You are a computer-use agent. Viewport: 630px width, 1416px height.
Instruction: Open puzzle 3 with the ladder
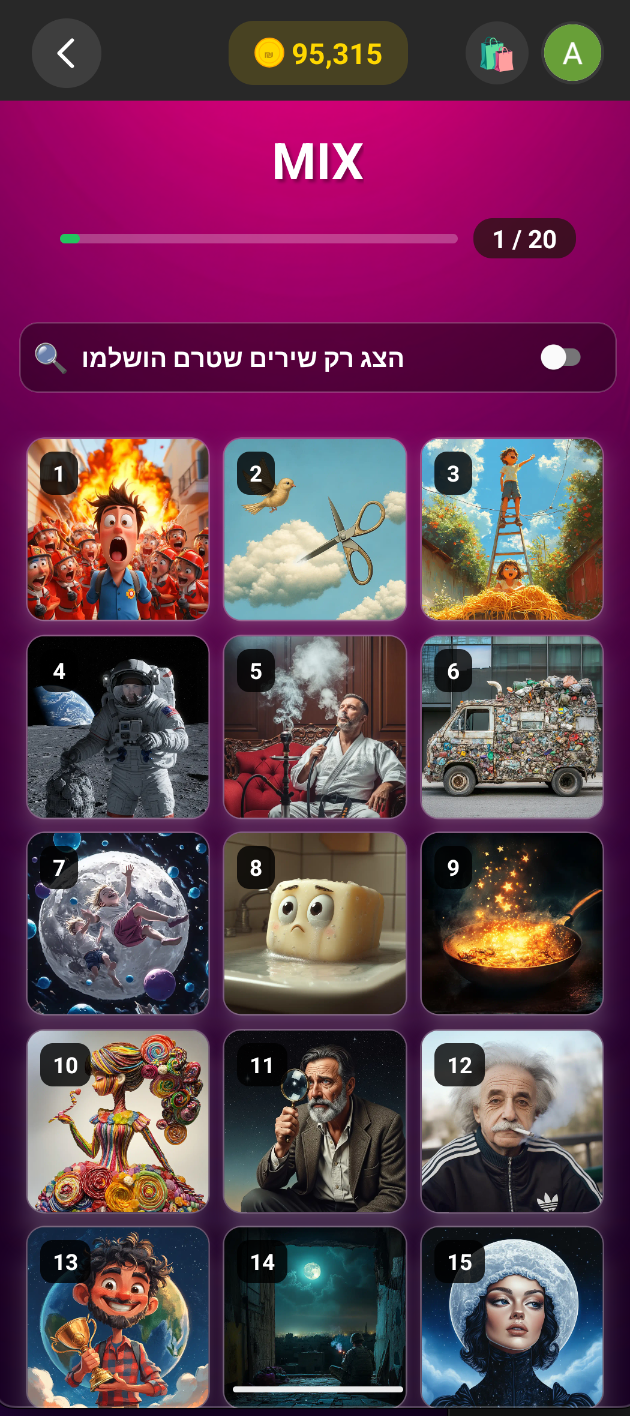coord(512,529)
